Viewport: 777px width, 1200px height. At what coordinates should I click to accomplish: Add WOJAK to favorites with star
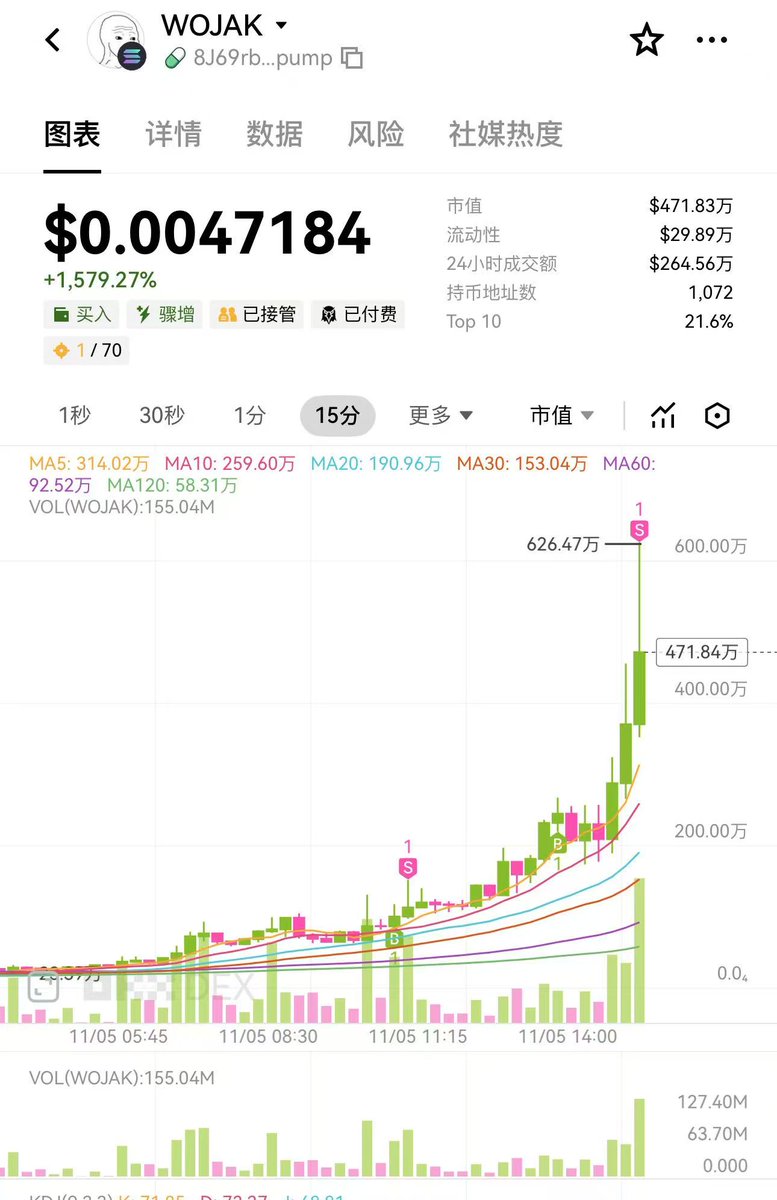[x=646, y=40]
